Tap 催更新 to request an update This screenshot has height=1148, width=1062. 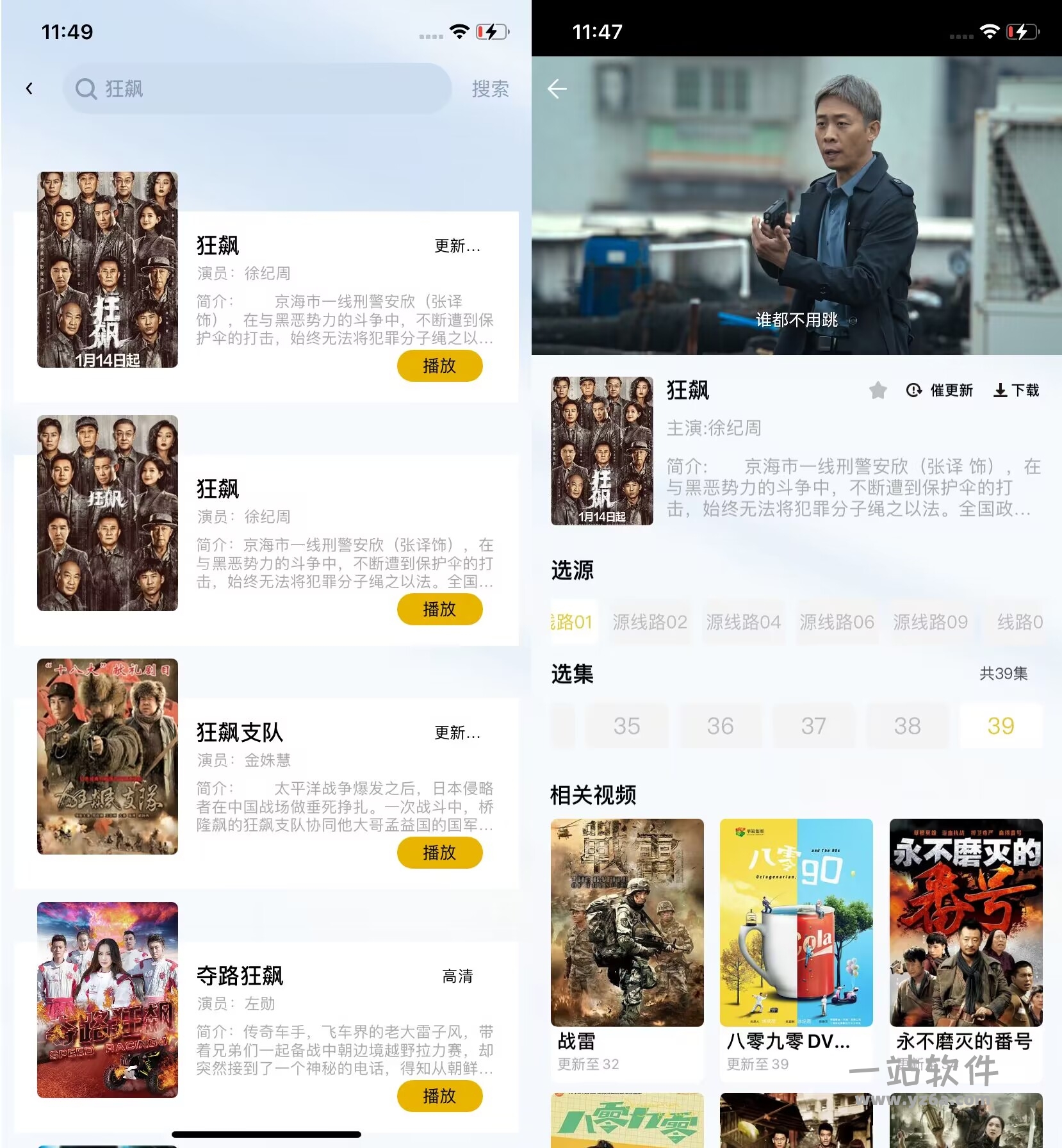click(940, 390)
